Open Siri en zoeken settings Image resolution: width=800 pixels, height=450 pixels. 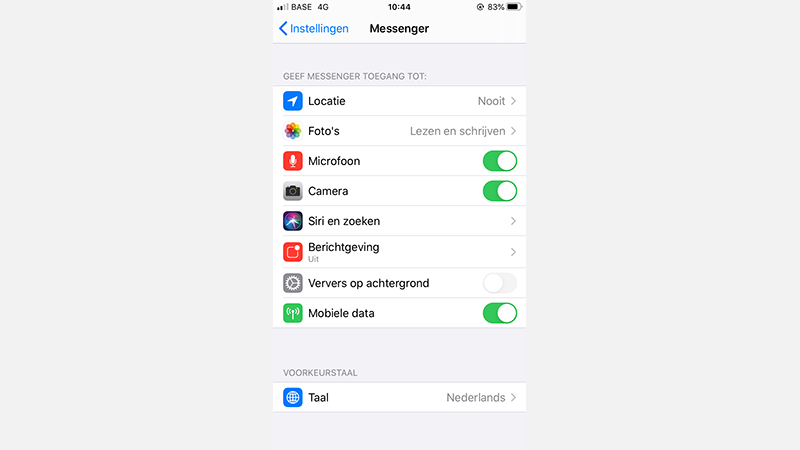click(399, 221)
